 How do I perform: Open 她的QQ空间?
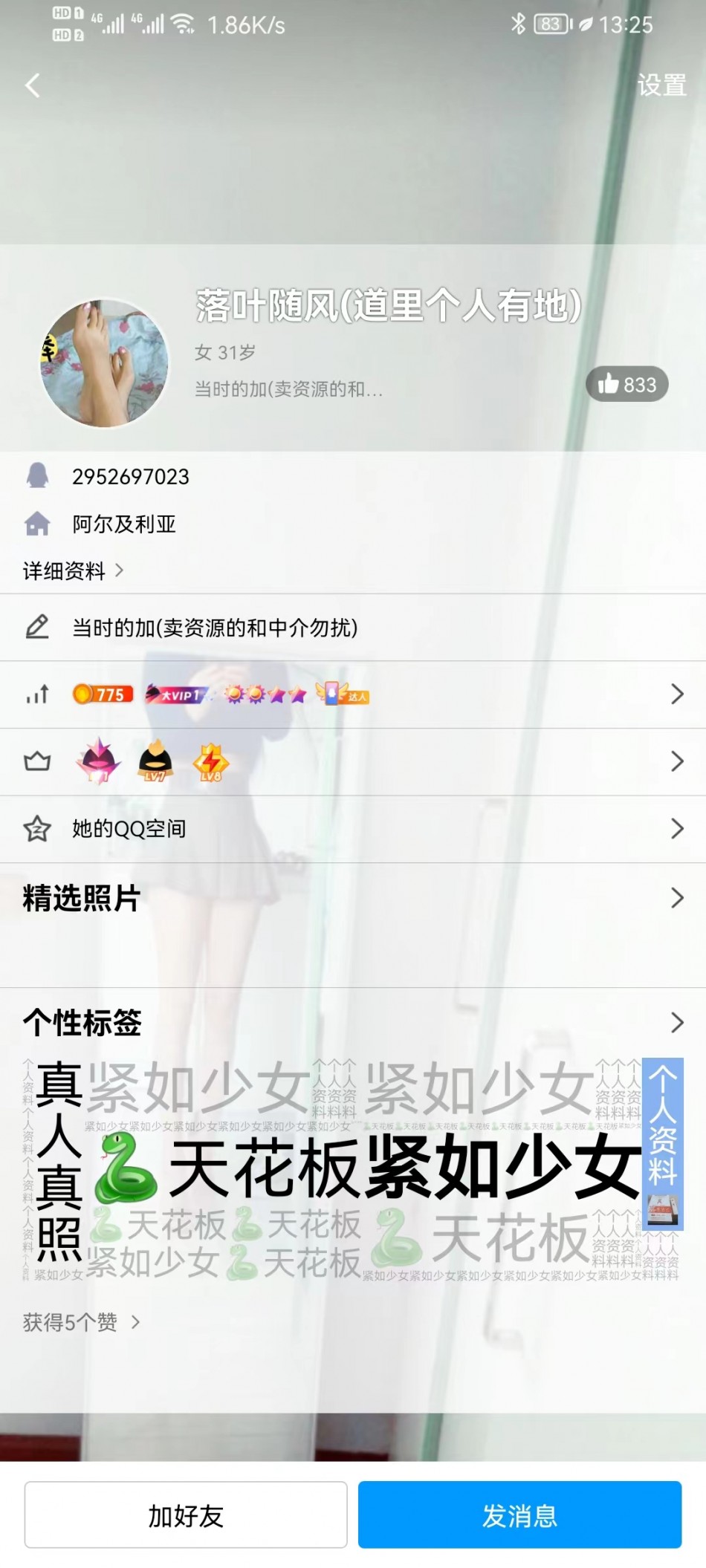tap(353, 828)
